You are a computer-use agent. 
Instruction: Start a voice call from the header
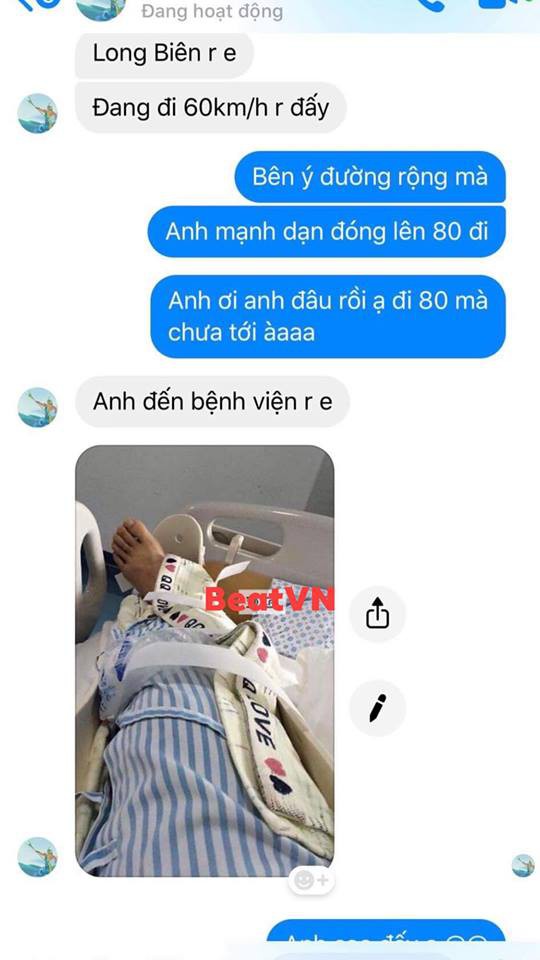click(x=432, y=5)
